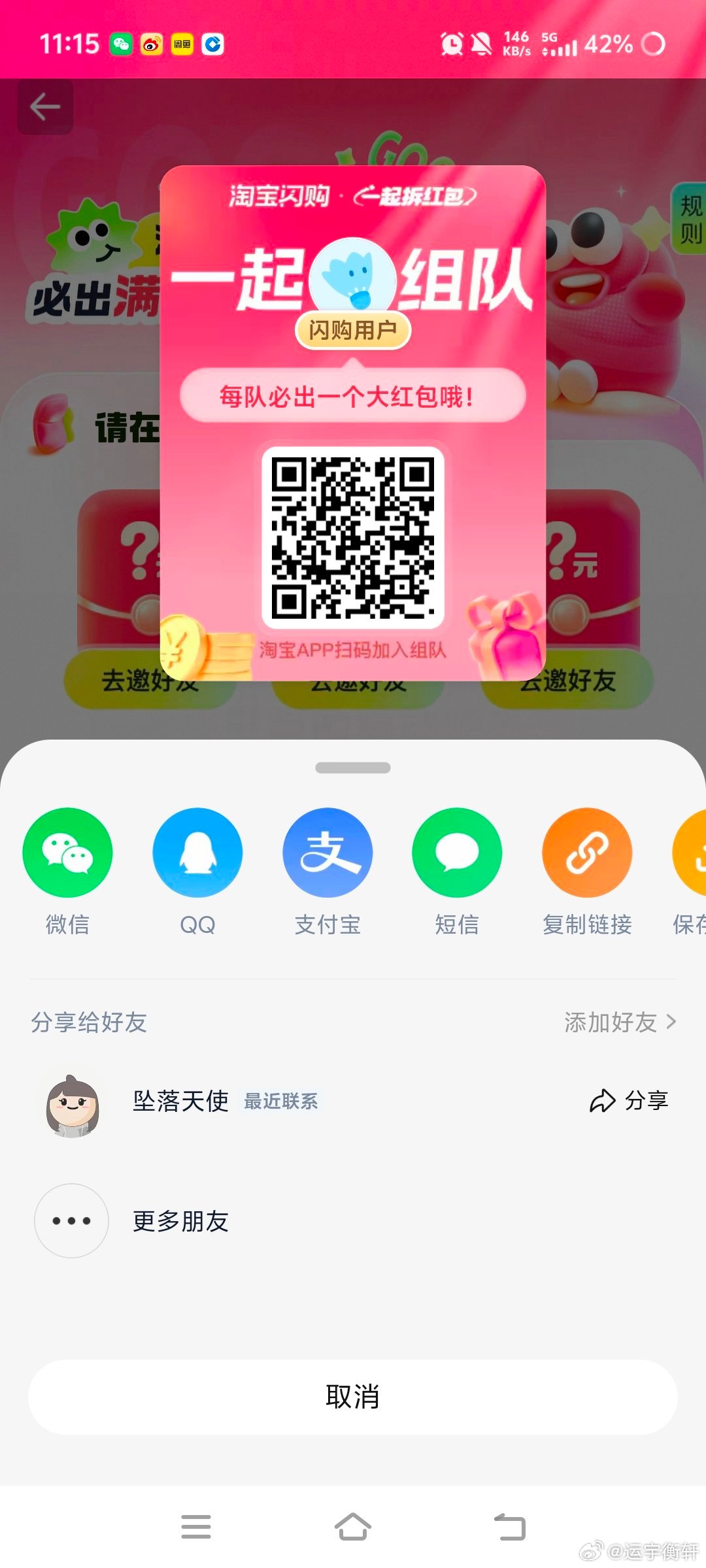Copy the link (复制链接)

tap(587, 853)
